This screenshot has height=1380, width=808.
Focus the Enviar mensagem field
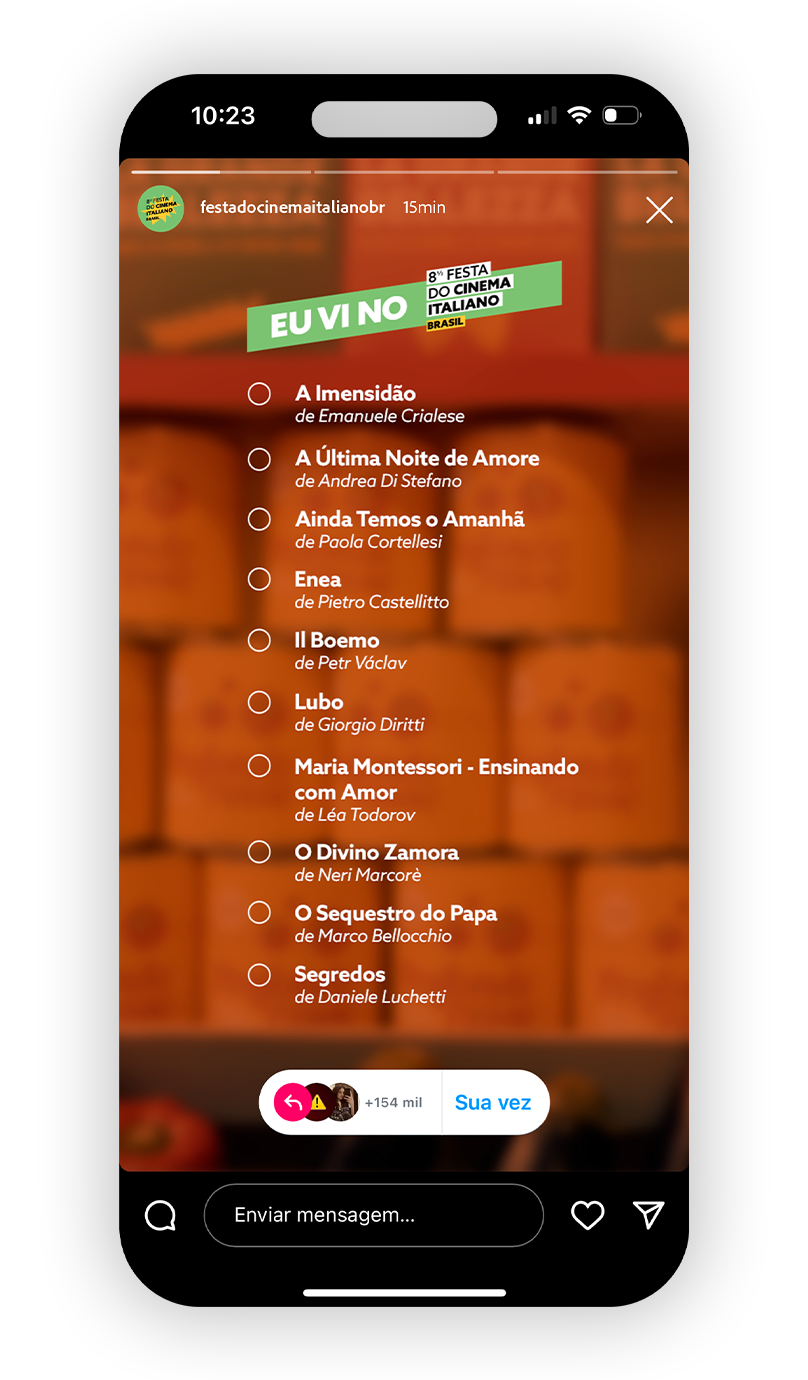point(374,1215)
